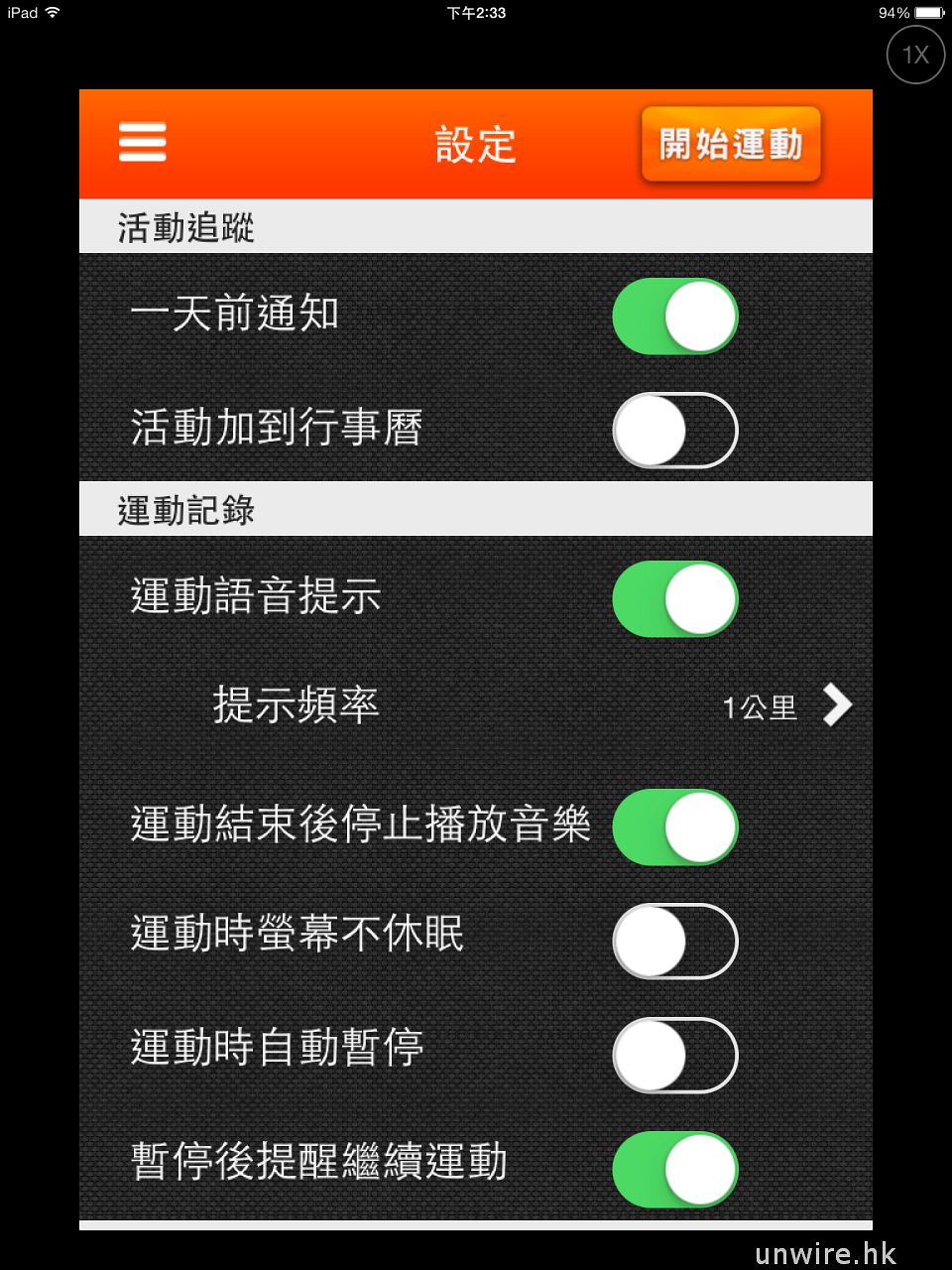The image size is (952, 1270).
Task: Tap the 1X scale button
Action: coord(914,55)
